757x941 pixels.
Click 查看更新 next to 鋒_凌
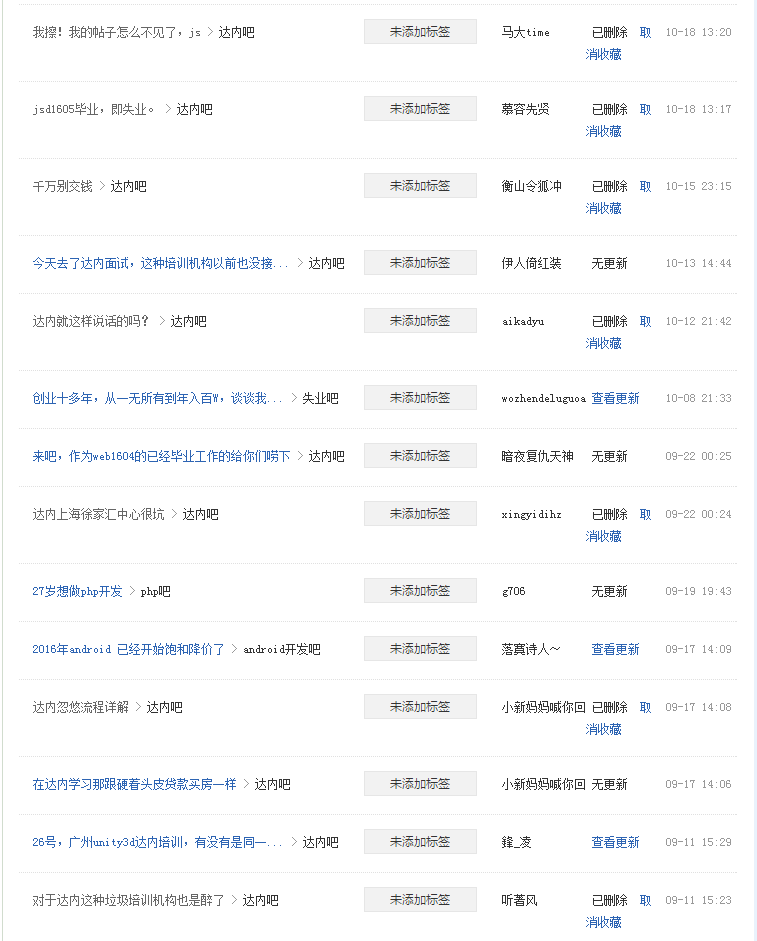[615, 842]
